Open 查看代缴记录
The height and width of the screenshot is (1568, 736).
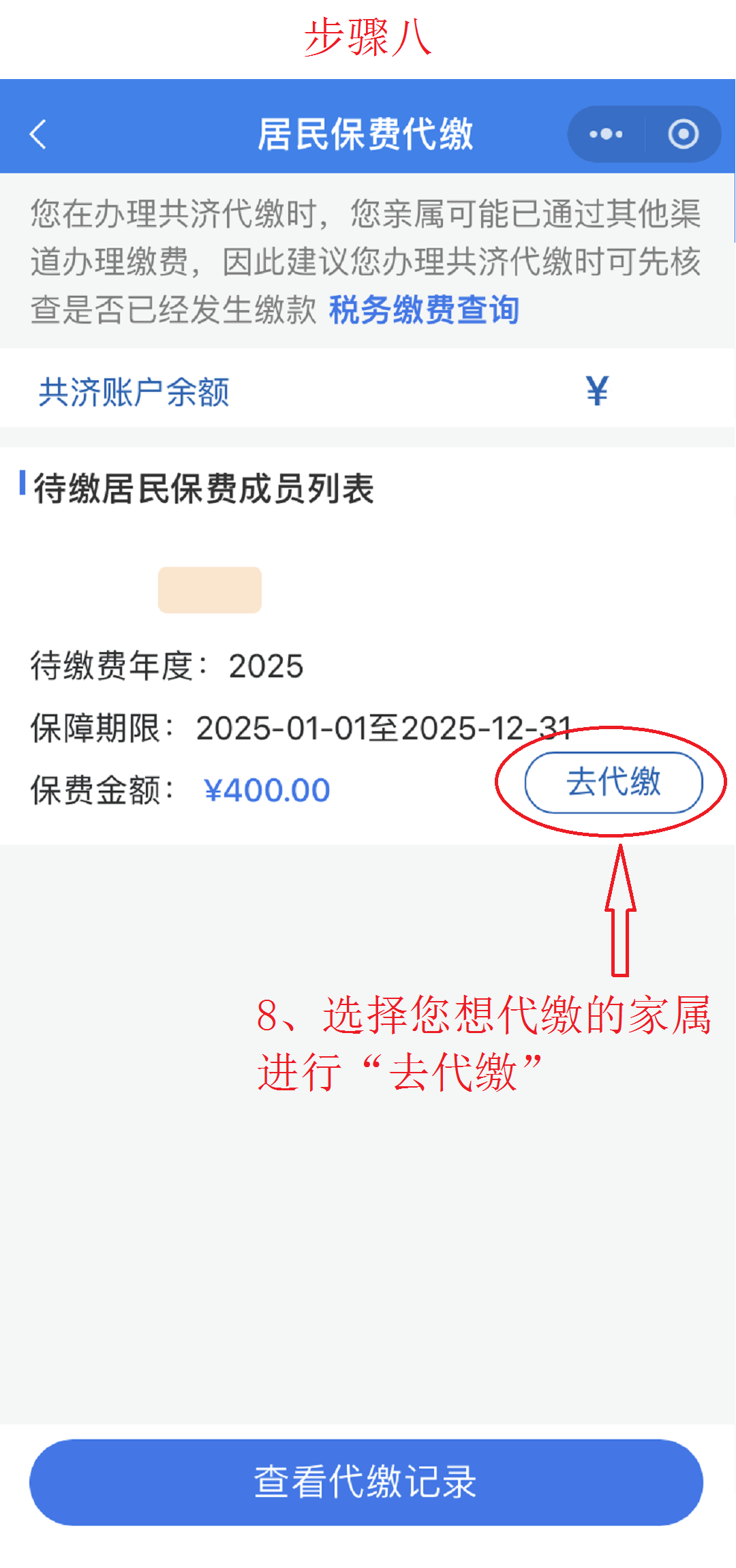366,1481
